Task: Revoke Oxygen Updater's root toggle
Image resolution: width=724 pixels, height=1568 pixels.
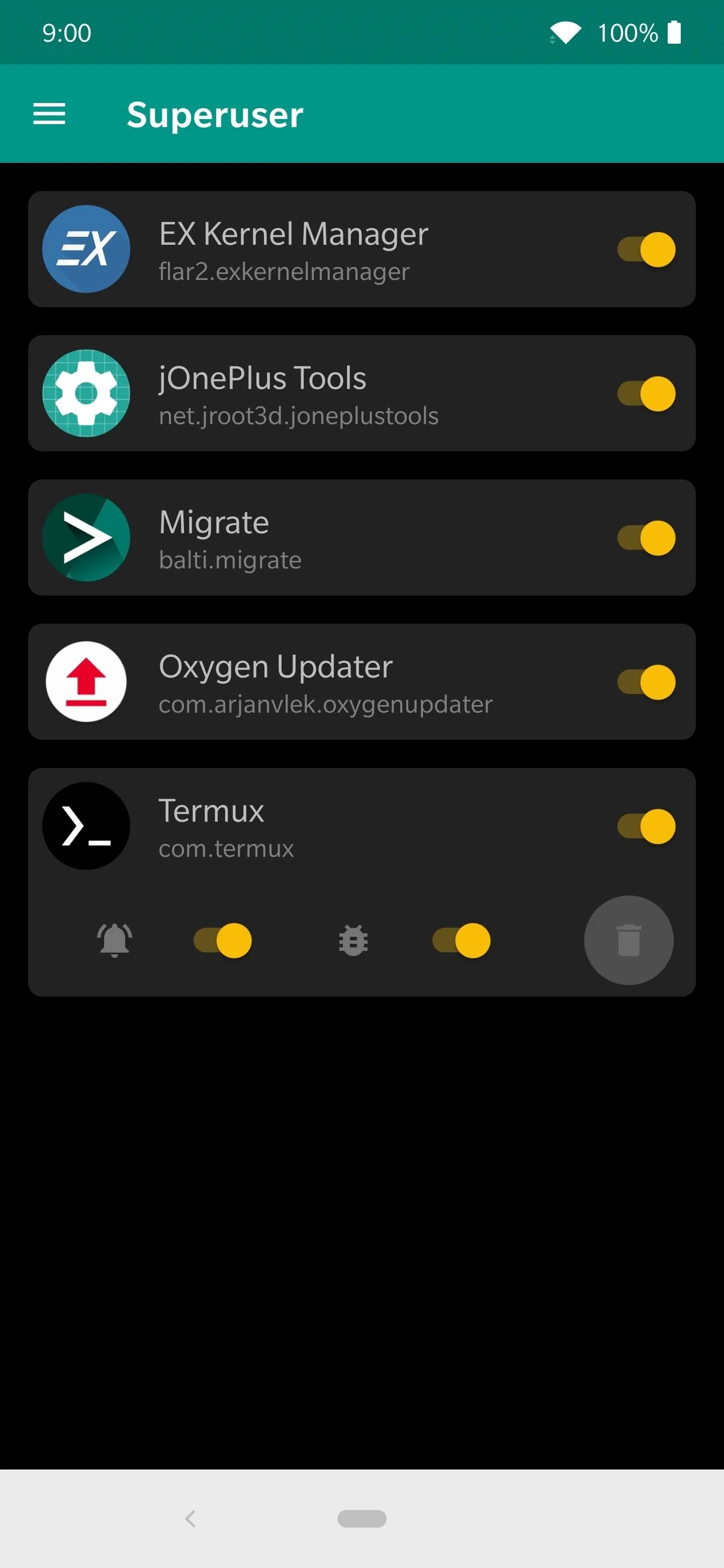Action: 646,682
